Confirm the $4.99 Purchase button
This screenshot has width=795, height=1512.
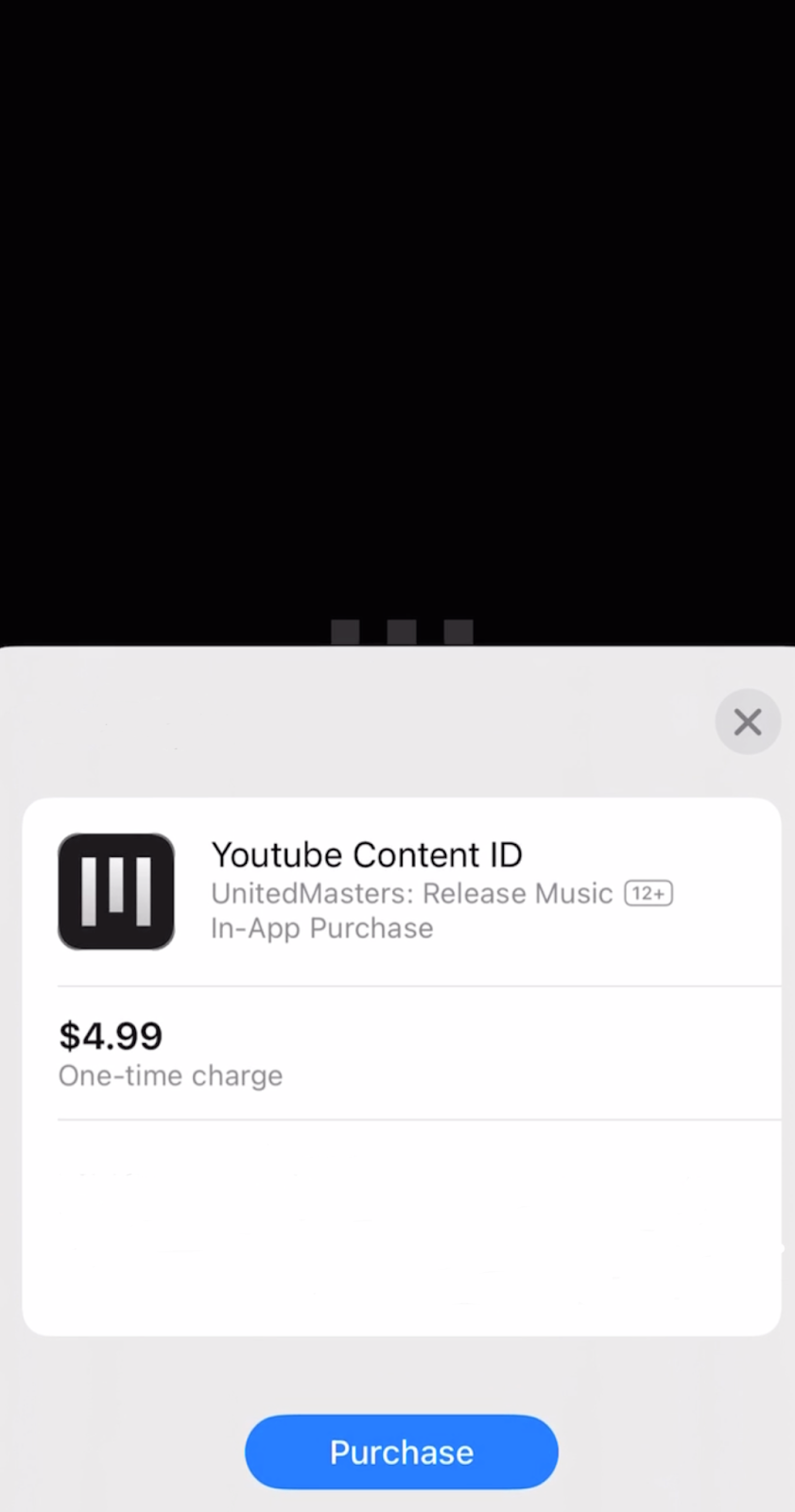tap(401, 1452)
